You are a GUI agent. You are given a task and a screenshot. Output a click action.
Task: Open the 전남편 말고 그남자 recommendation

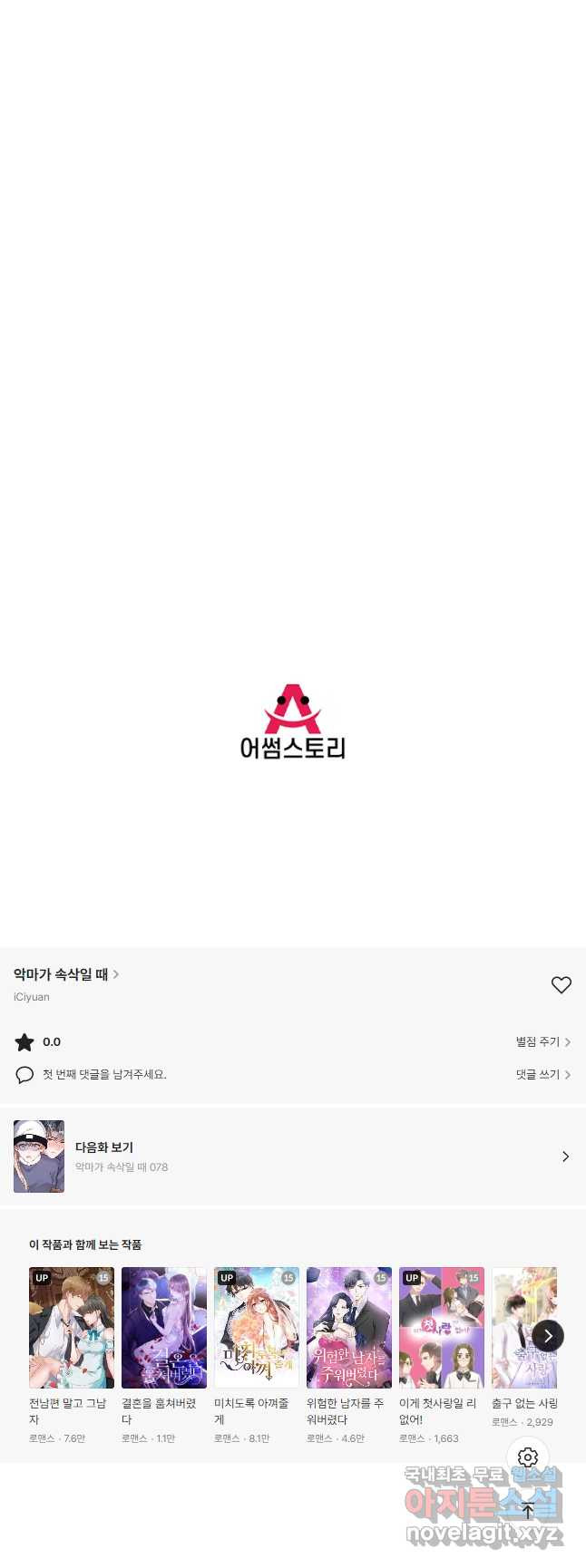tap(72, 1328)
